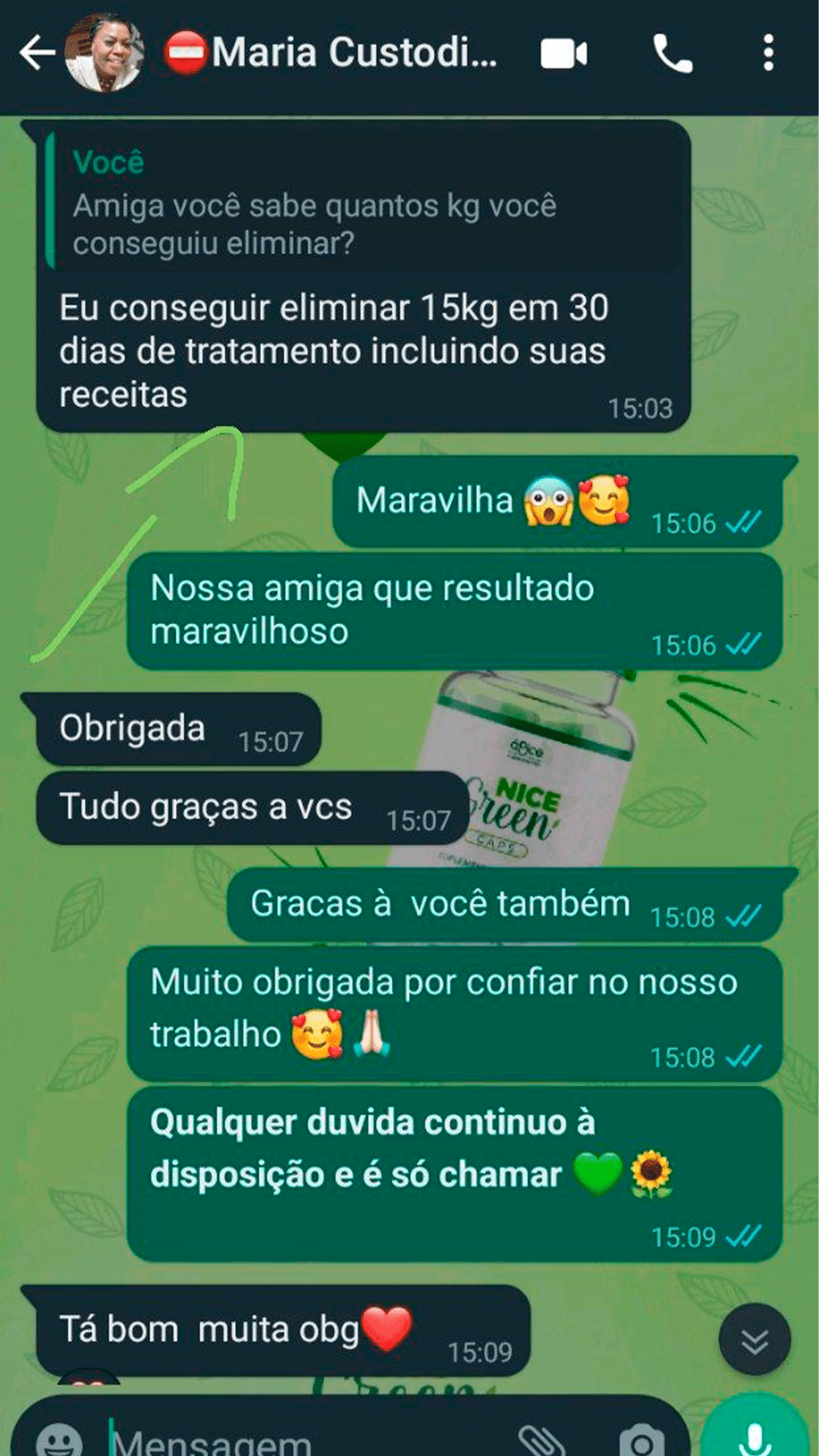The height and width of the screenshot is (1456, 819).
Task: Start a video call with Maria
Action: pos(563,54)
